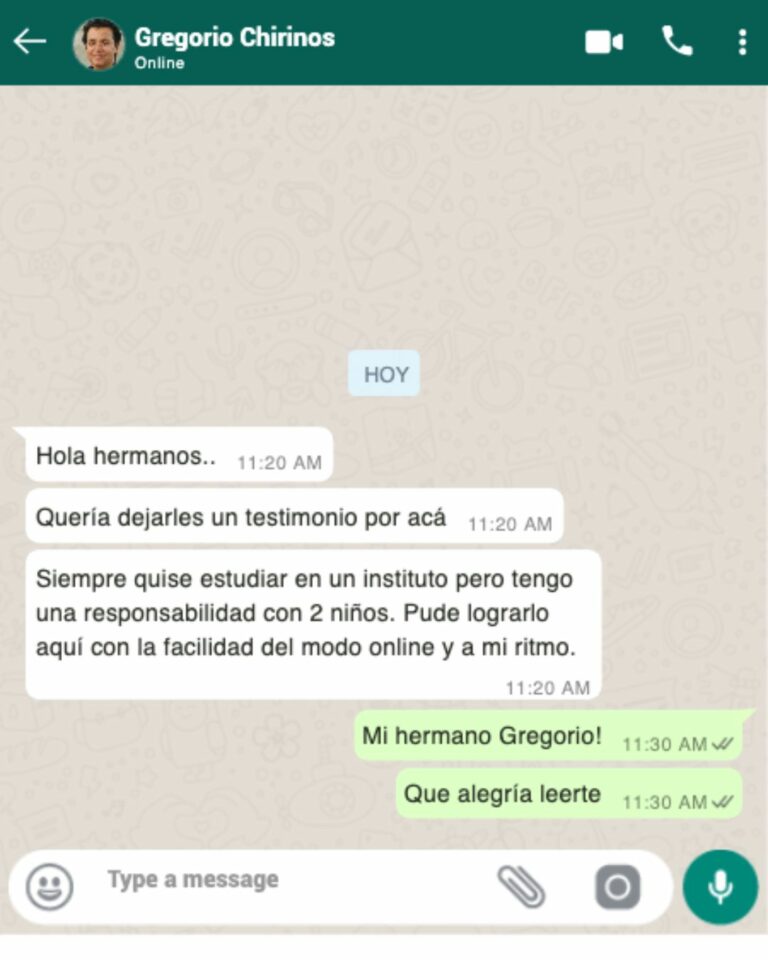Open the overflow menu
This screenshot has height=960, width=768.
pos(741,42)
